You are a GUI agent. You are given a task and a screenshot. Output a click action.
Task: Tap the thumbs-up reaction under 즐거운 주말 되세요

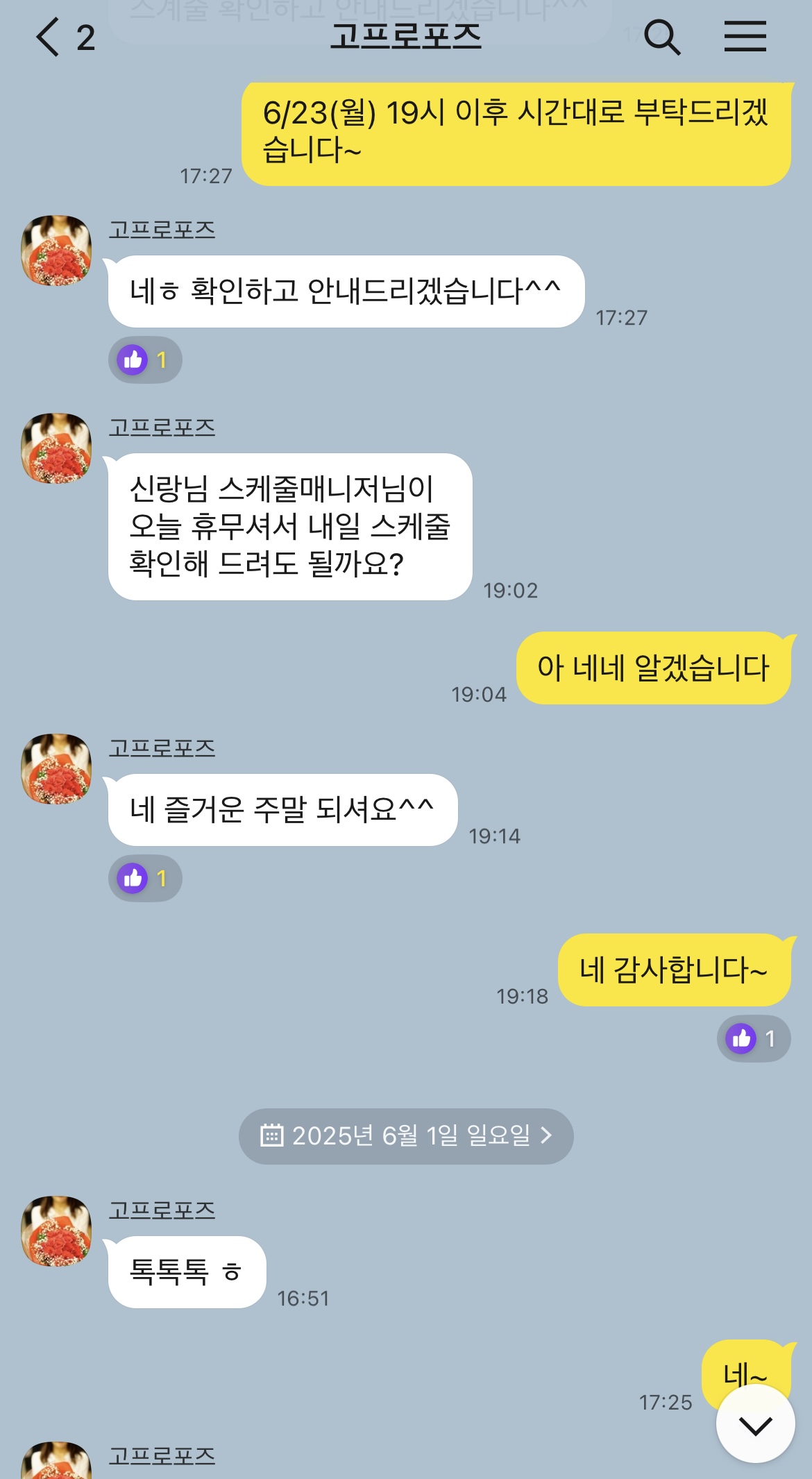[x=144, y=879]
